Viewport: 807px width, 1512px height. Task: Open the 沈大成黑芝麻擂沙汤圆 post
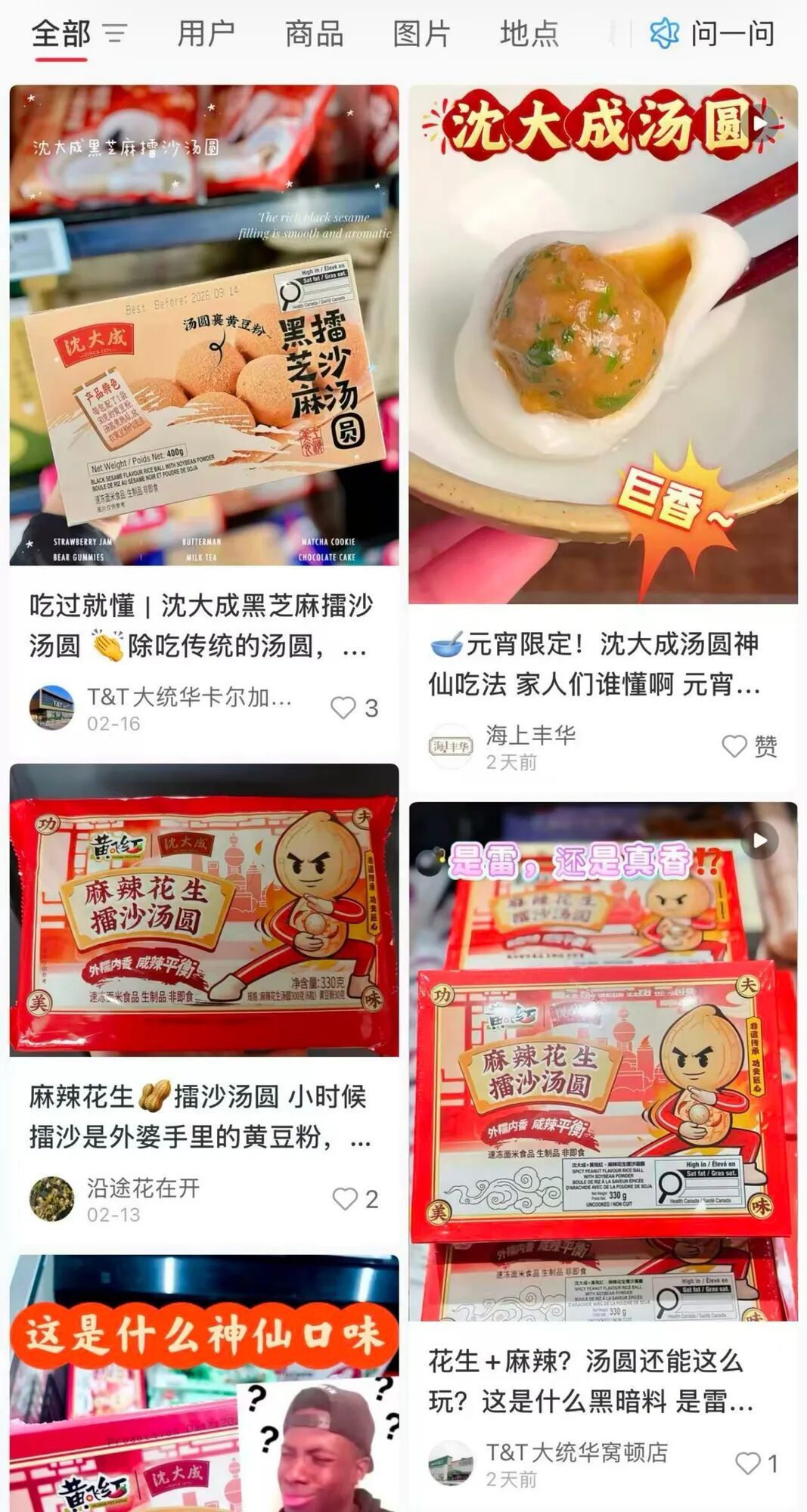204,325
